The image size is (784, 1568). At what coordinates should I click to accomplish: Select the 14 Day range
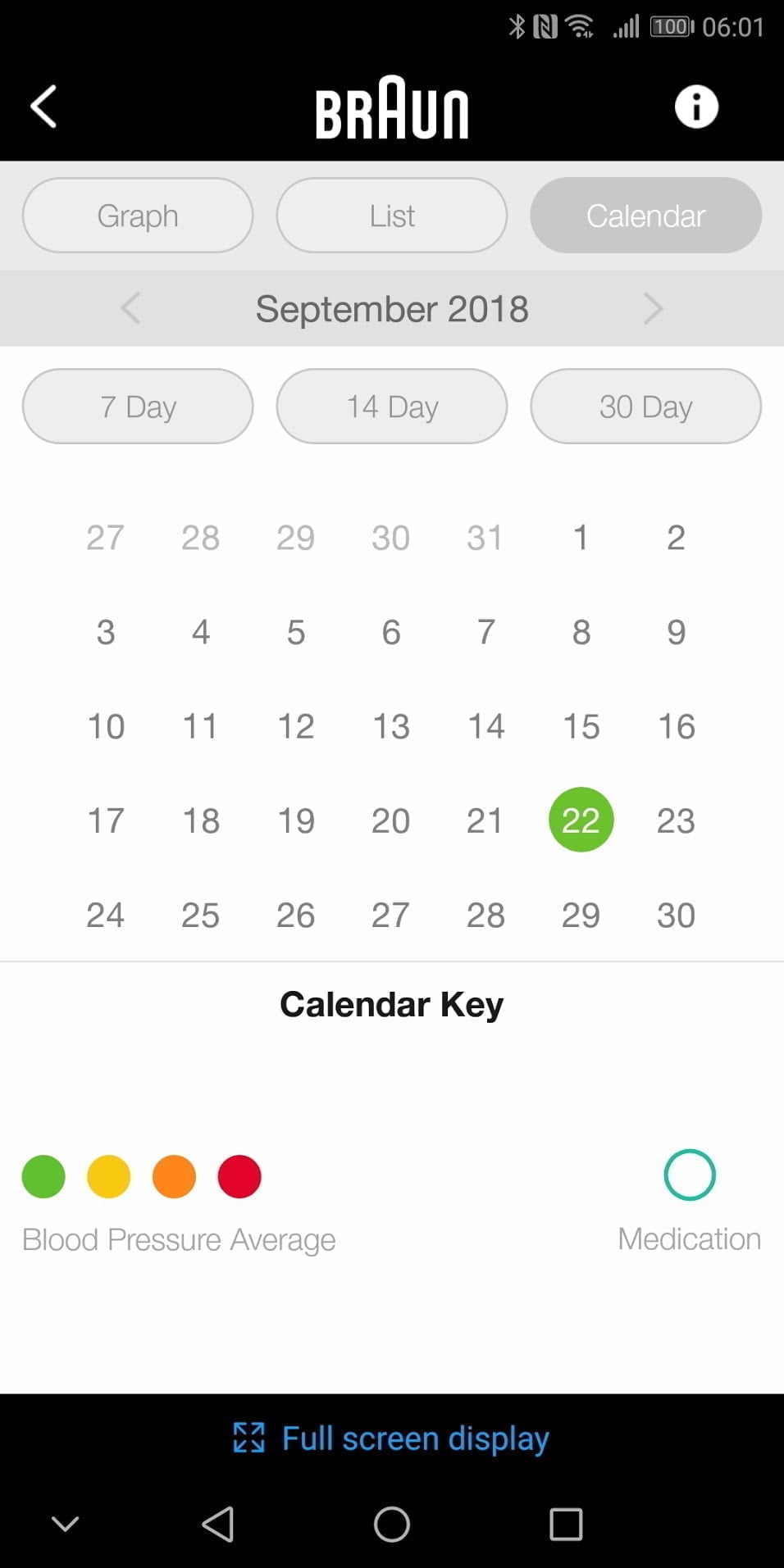(392, 407)
